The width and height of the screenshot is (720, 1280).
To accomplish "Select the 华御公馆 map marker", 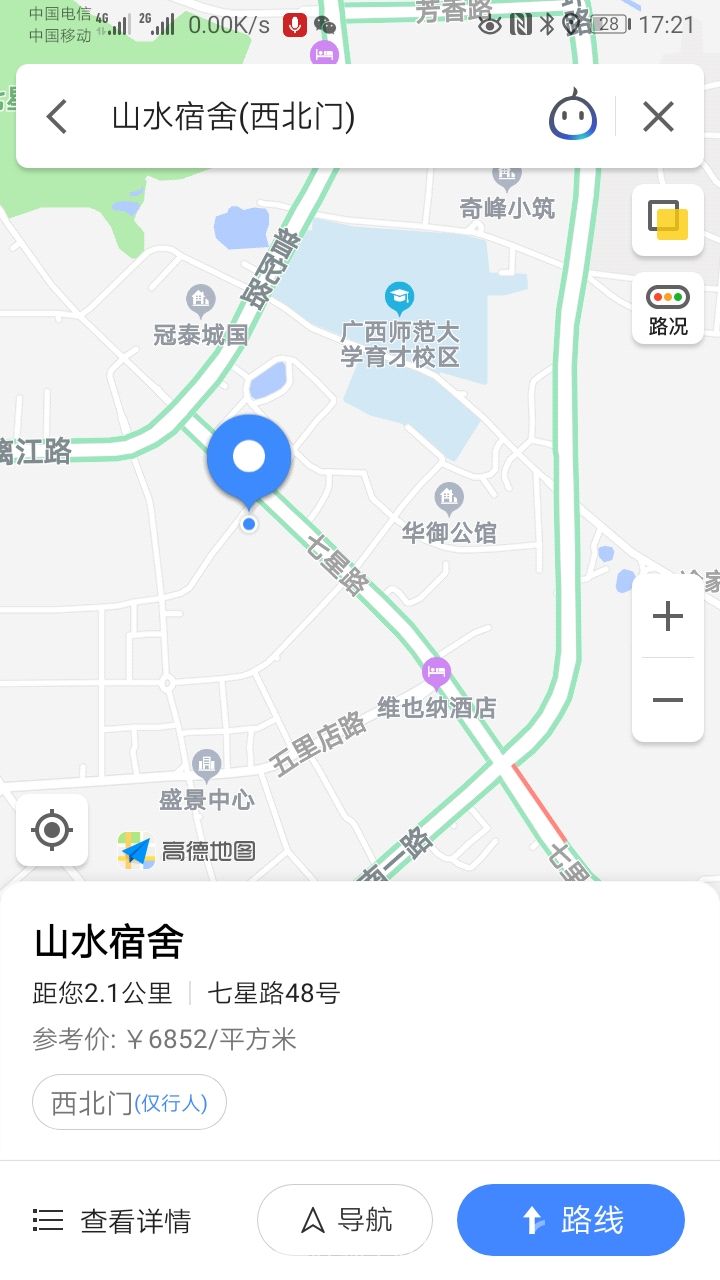I will [448, 496].
